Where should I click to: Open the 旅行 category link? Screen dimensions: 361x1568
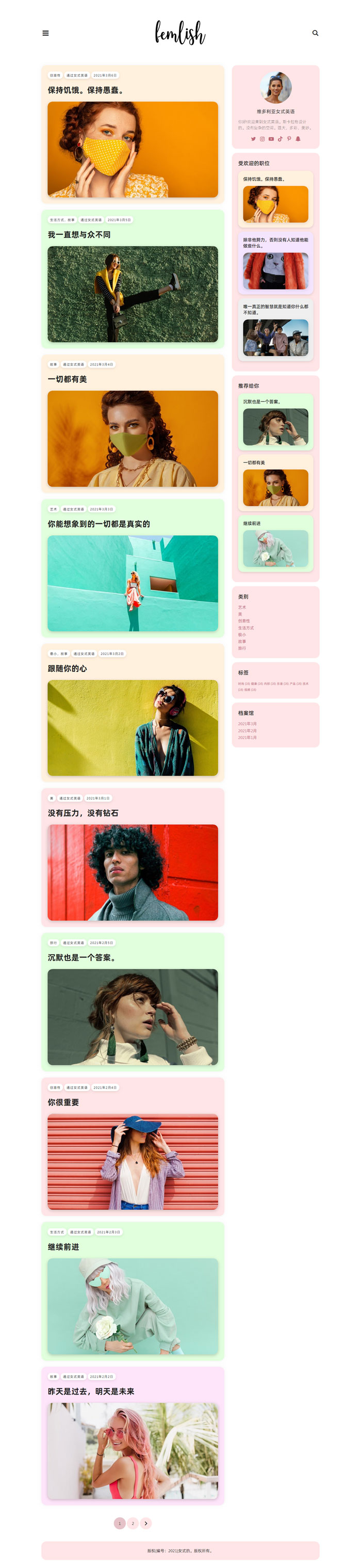click(x=242, y=648)
